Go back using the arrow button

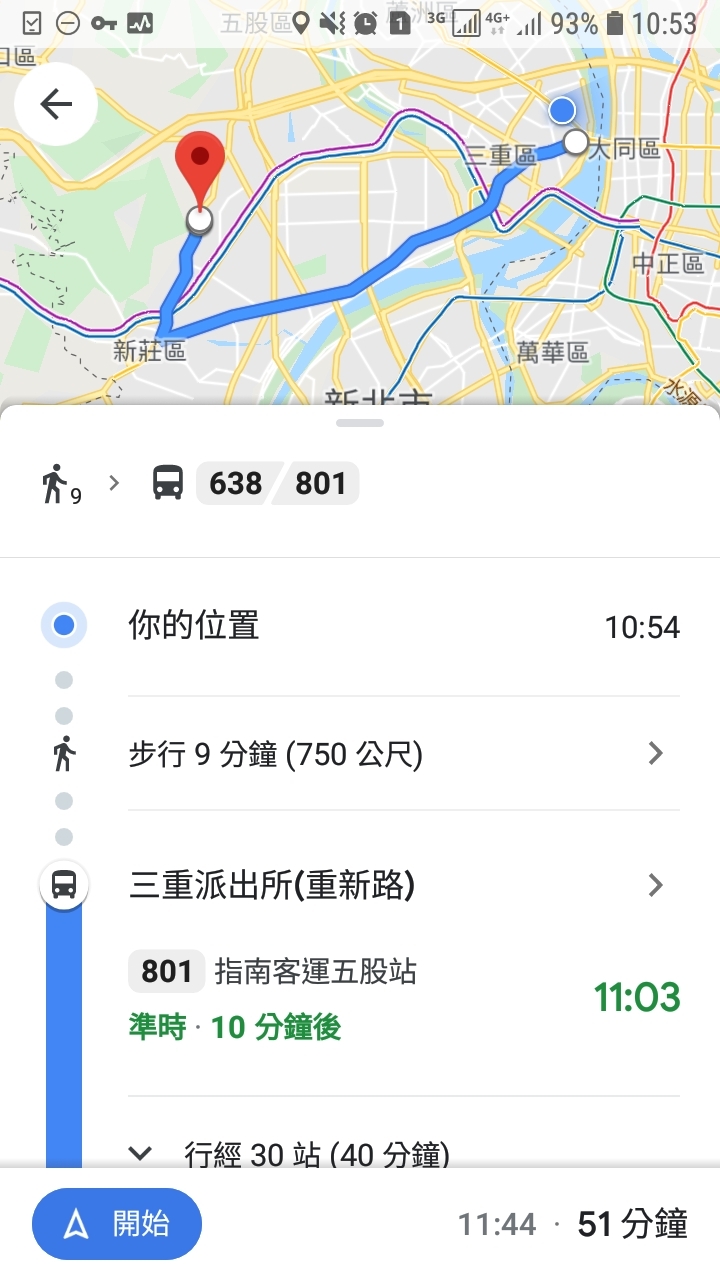56,105
